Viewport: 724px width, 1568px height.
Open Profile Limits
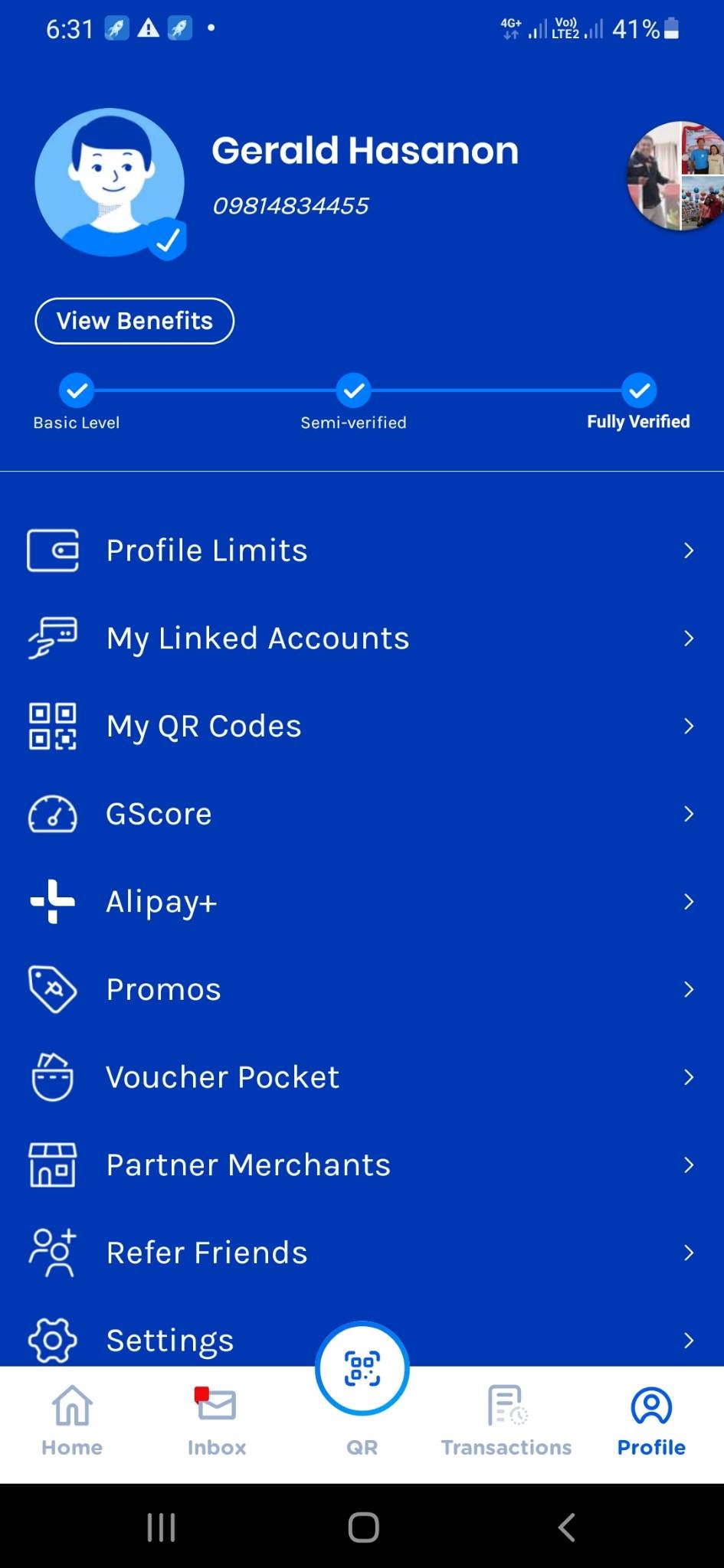pos(360,550)
